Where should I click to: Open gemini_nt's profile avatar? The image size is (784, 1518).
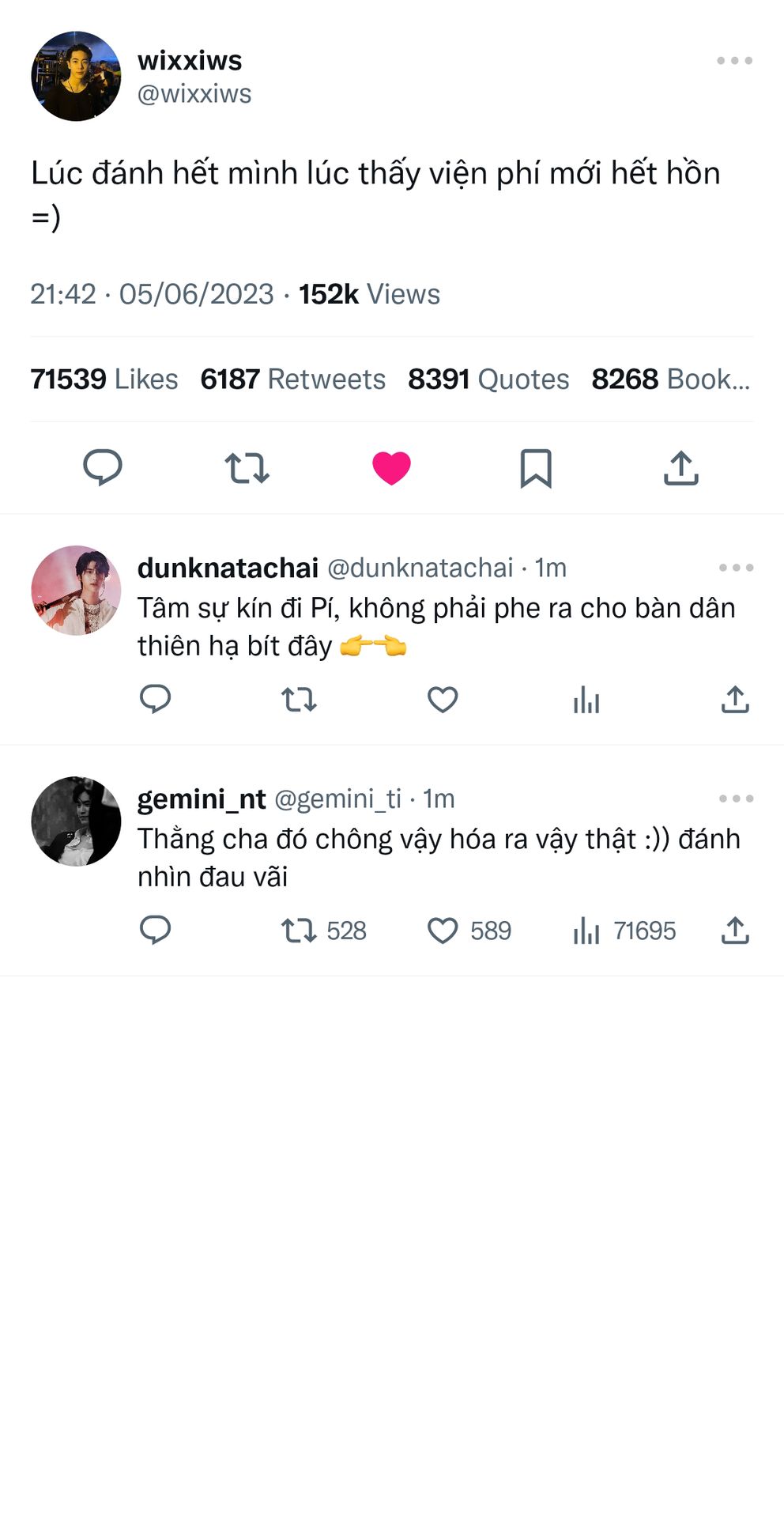click(x=76, y=821)
